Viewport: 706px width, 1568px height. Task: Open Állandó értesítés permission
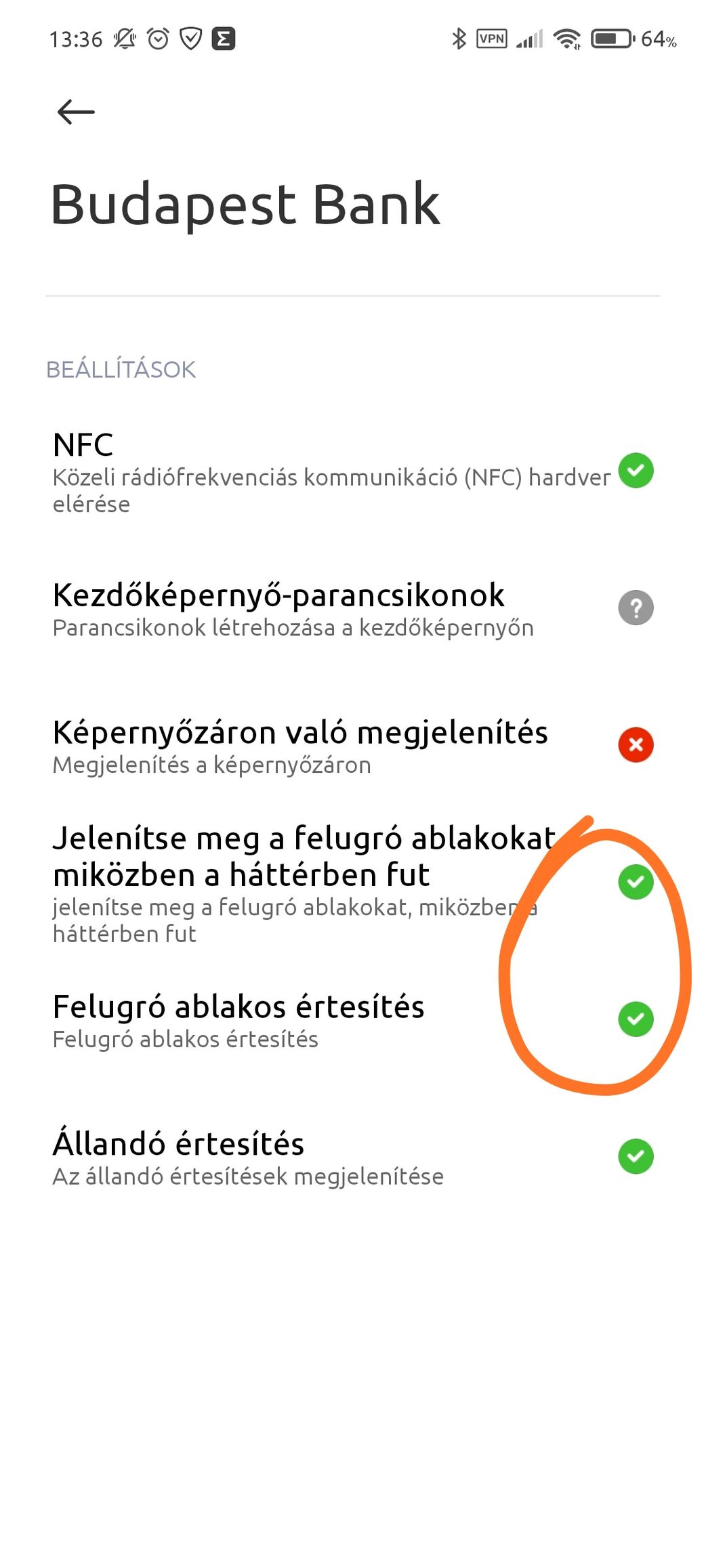pyautogui.click(x=353, y=1157)
